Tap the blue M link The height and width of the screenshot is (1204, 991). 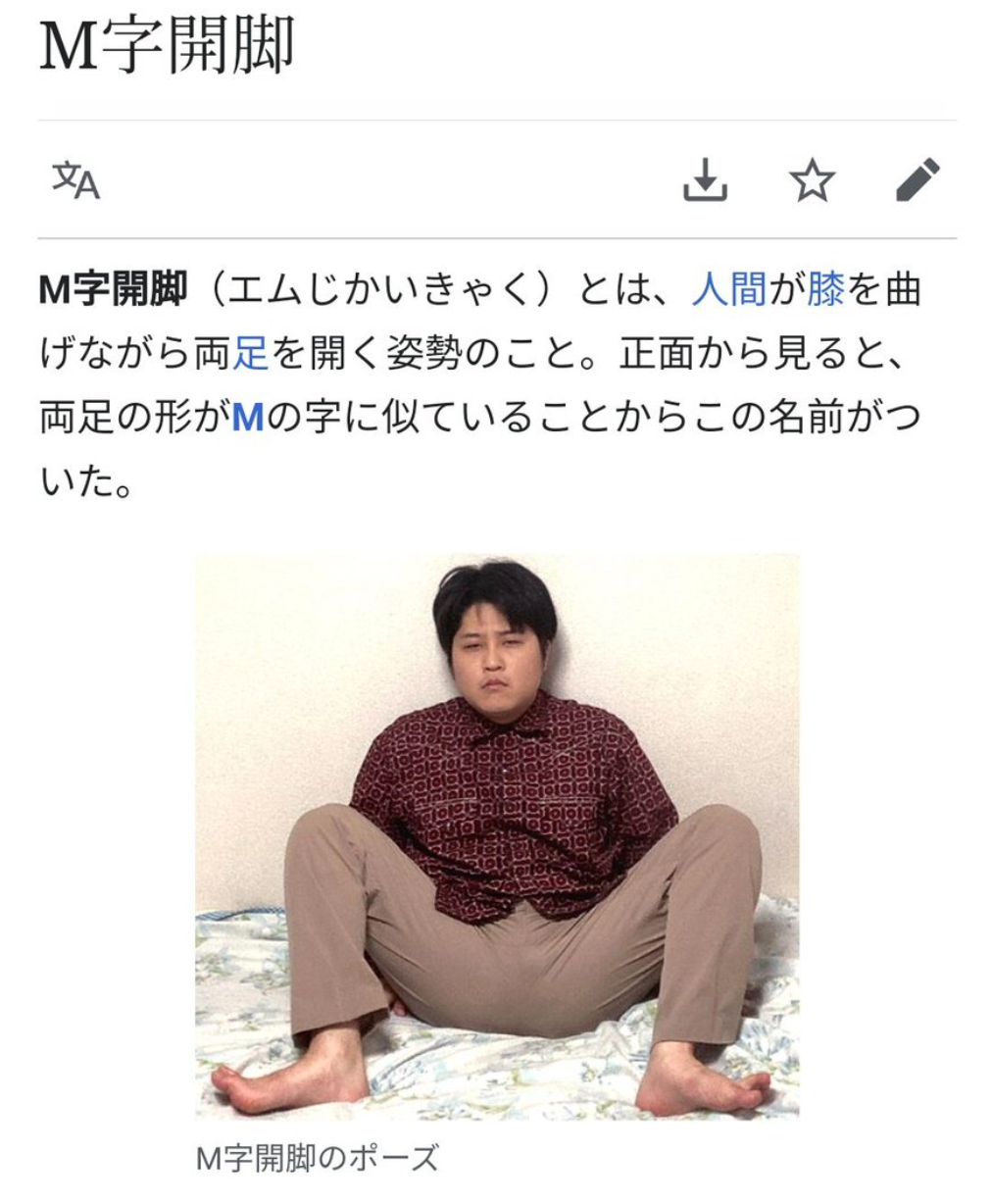coord(248,419)
